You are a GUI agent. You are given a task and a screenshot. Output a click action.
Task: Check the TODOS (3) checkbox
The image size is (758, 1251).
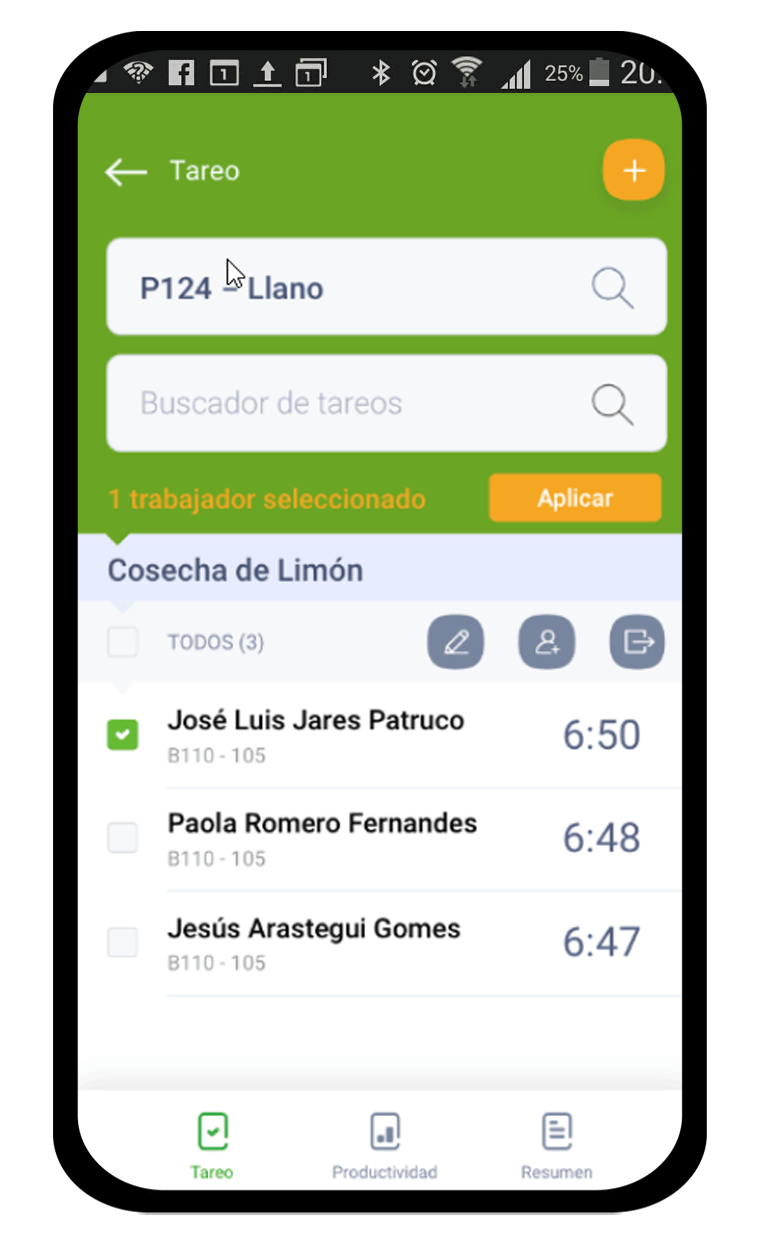click(x=122, y=642)
